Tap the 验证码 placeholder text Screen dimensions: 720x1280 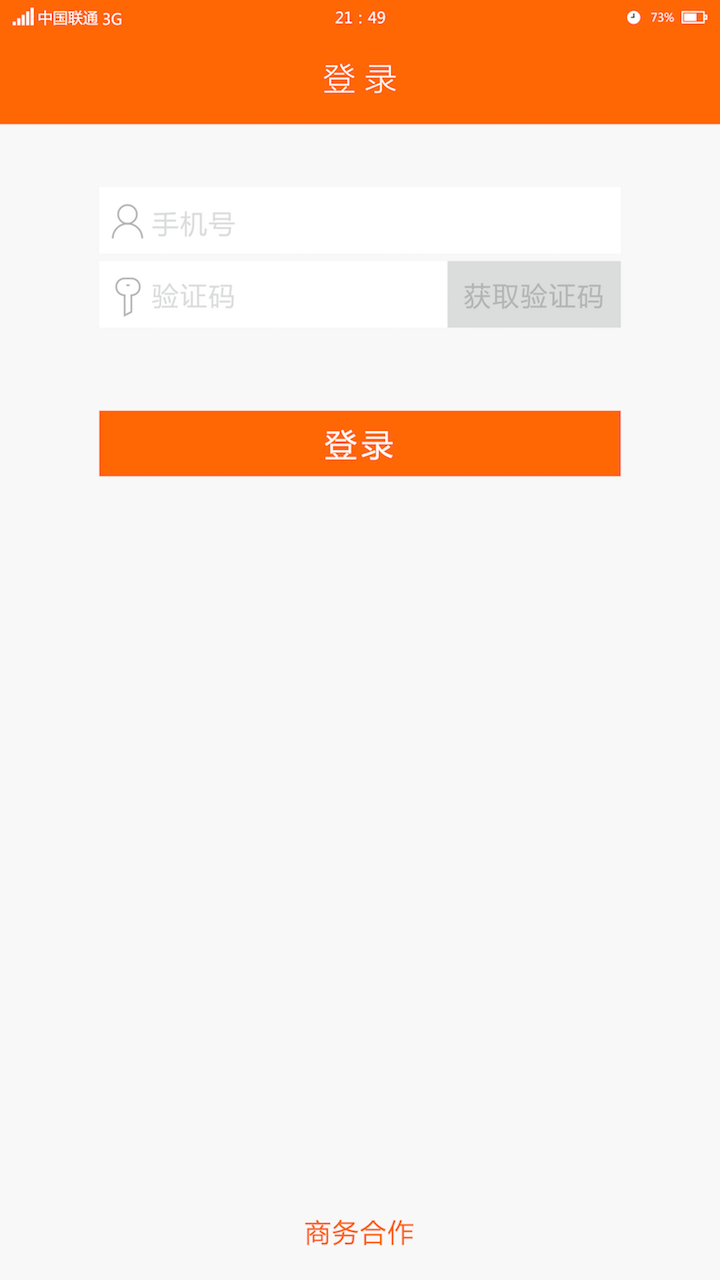pos(194,296)
